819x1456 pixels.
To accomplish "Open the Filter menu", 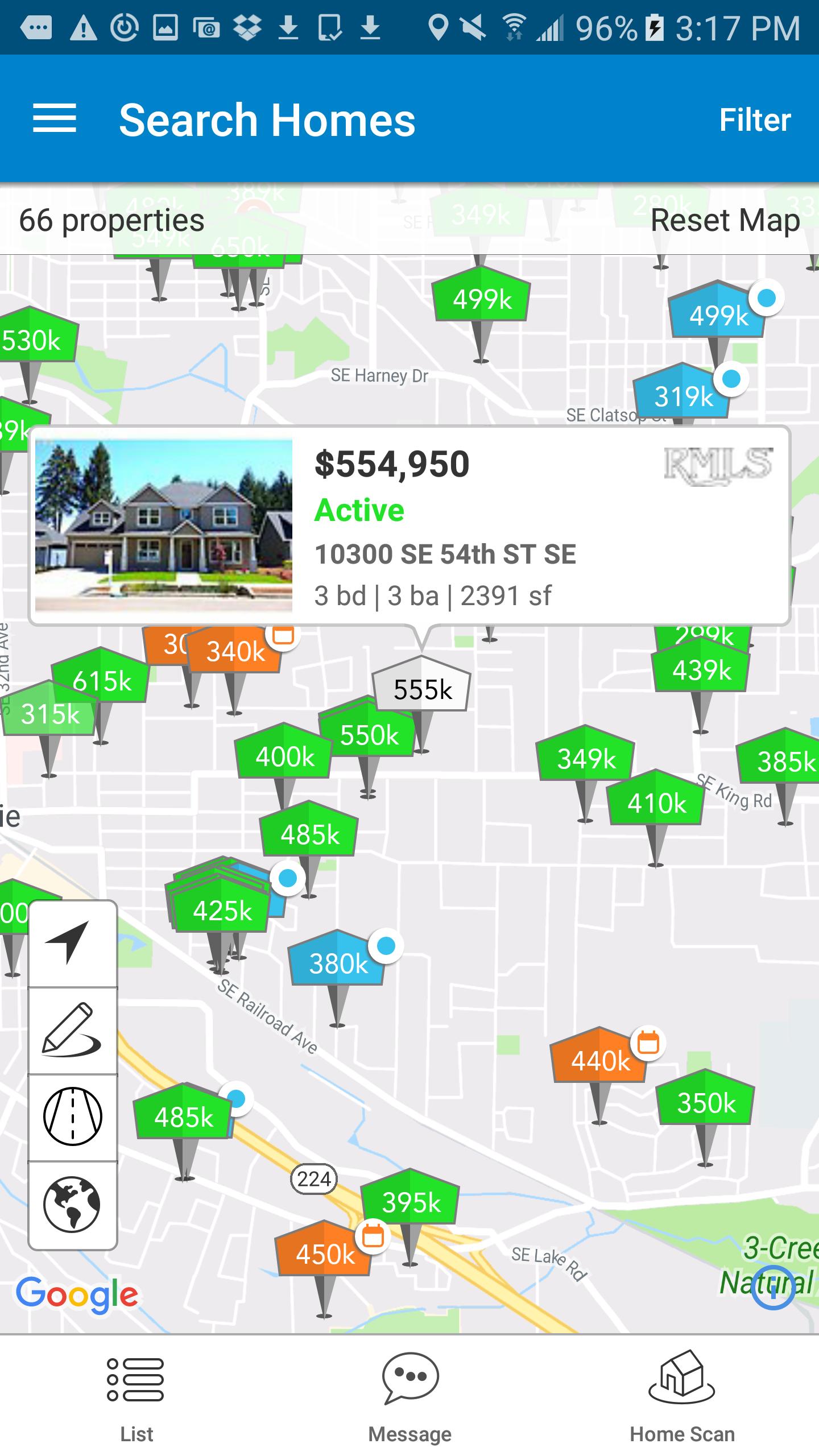I will [x=755, y=119].
